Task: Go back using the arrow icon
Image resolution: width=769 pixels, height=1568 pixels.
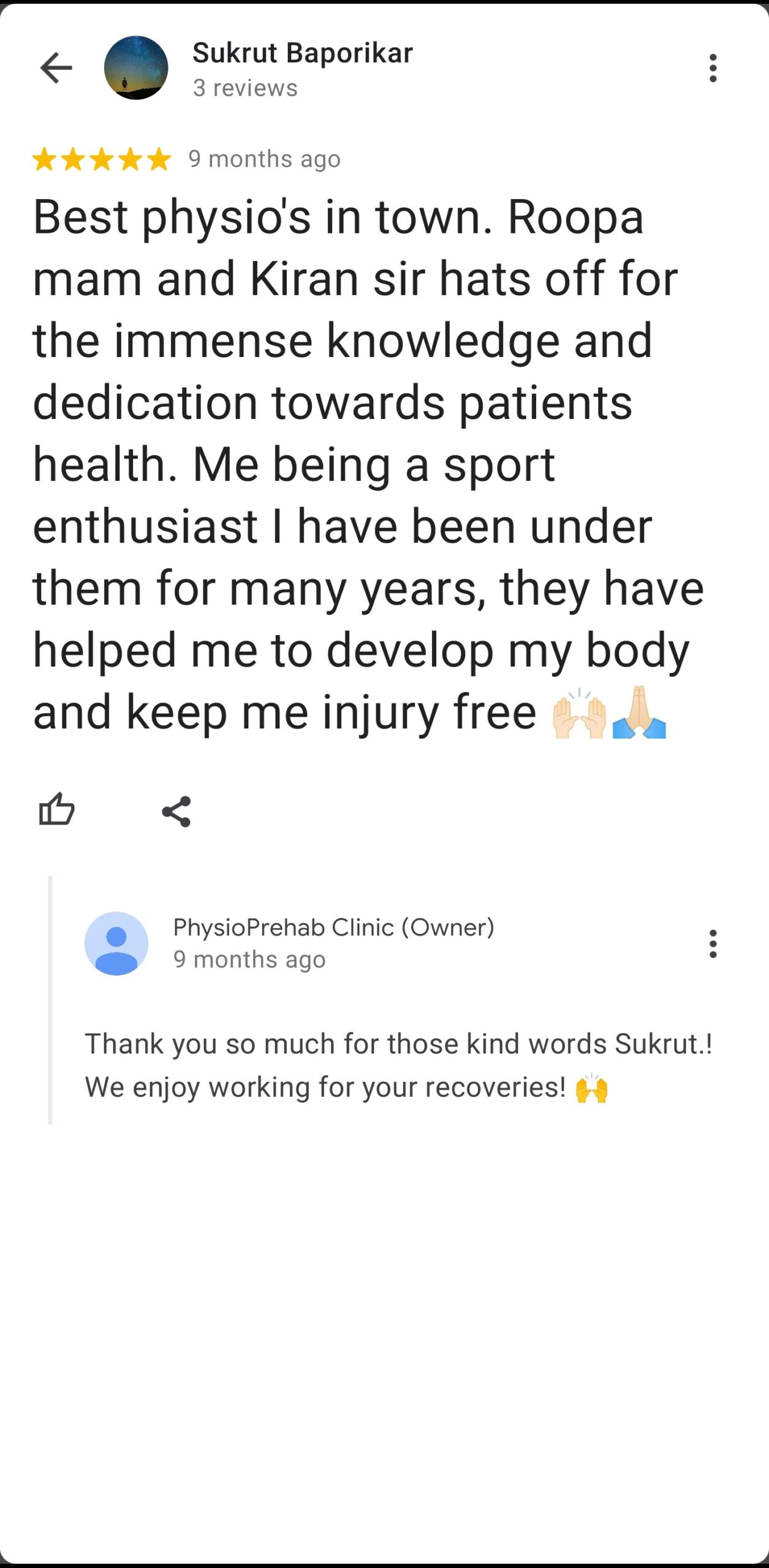Action: coord(56,67)
